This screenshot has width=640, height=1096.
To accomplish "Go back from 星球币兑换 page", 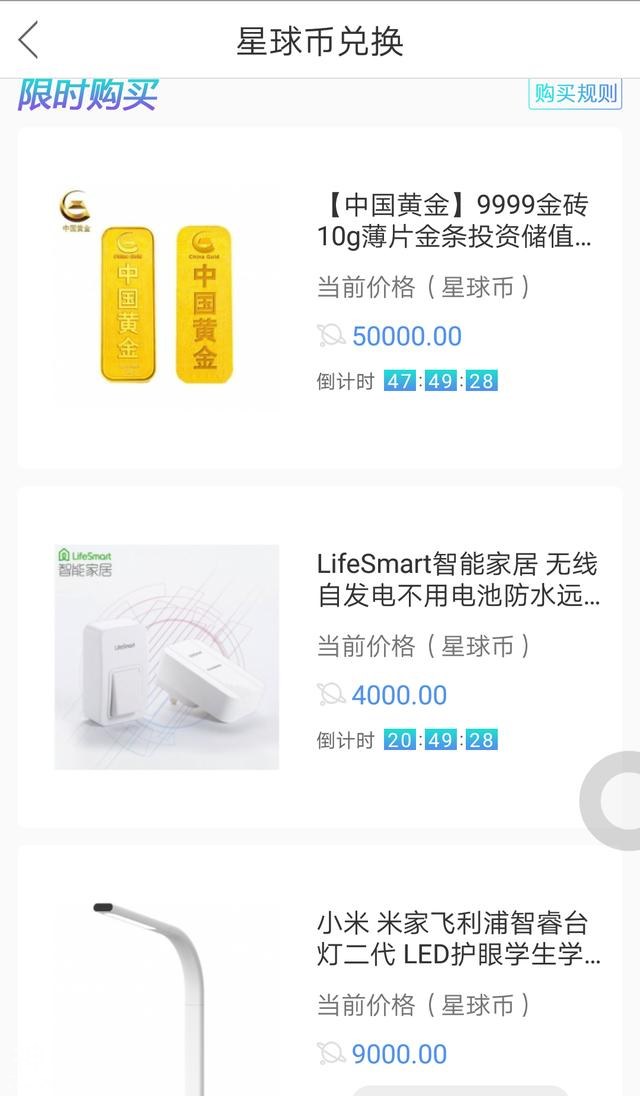I will (29, 41).
